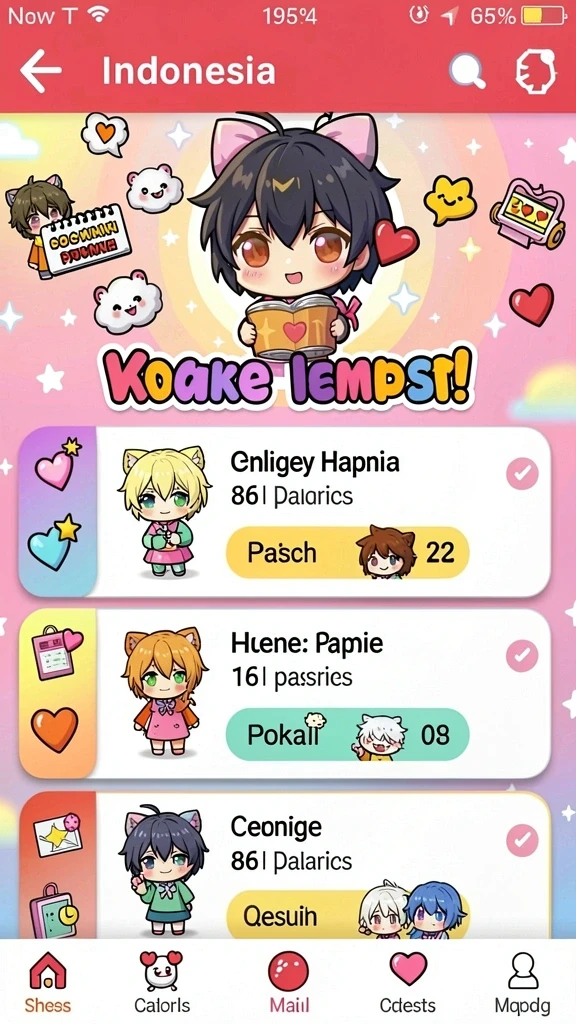576x1024 pixels.
Task: Tap the green Pokall button
Action: pos(347,734)
